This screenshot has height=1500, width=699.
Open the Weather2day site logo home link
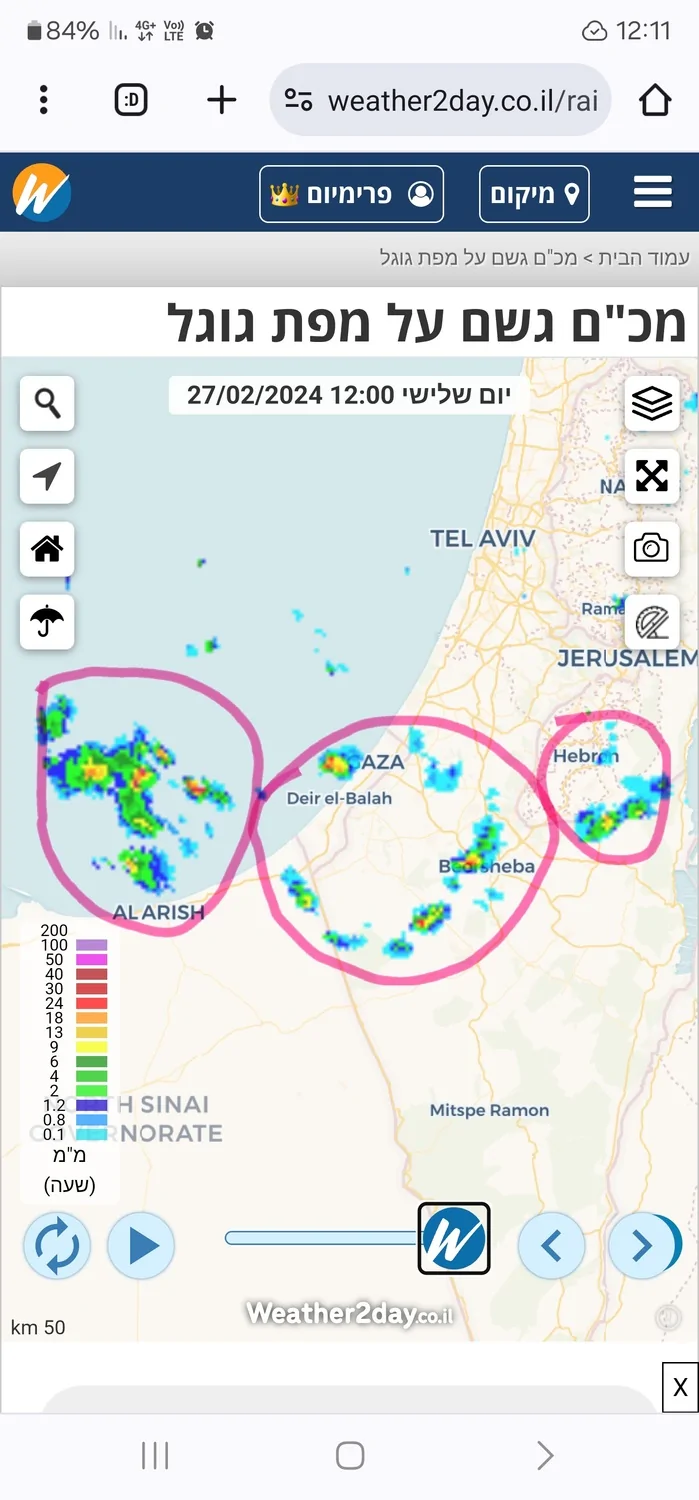42,193
